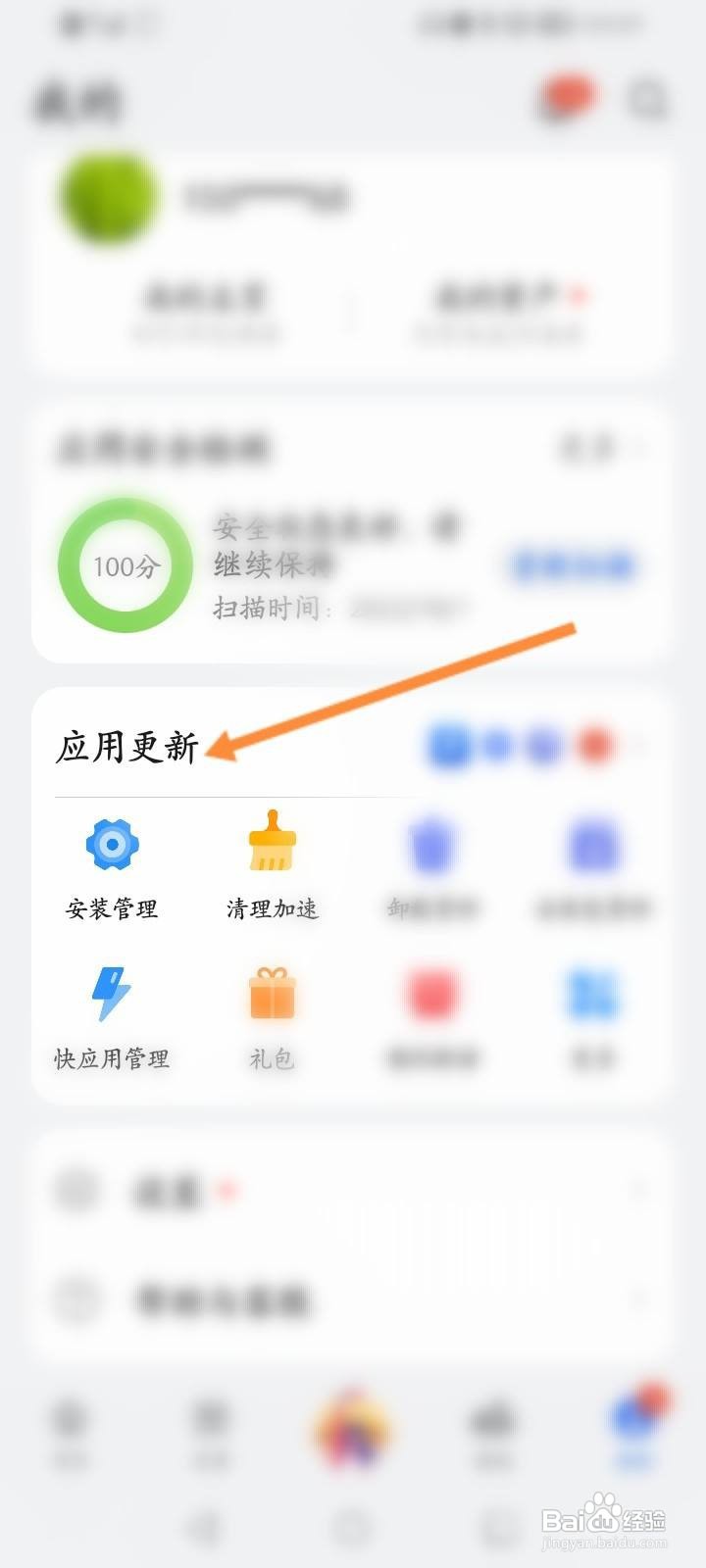
Task: Open 快应用管理 lightning bolt icon
Action: 111,995
